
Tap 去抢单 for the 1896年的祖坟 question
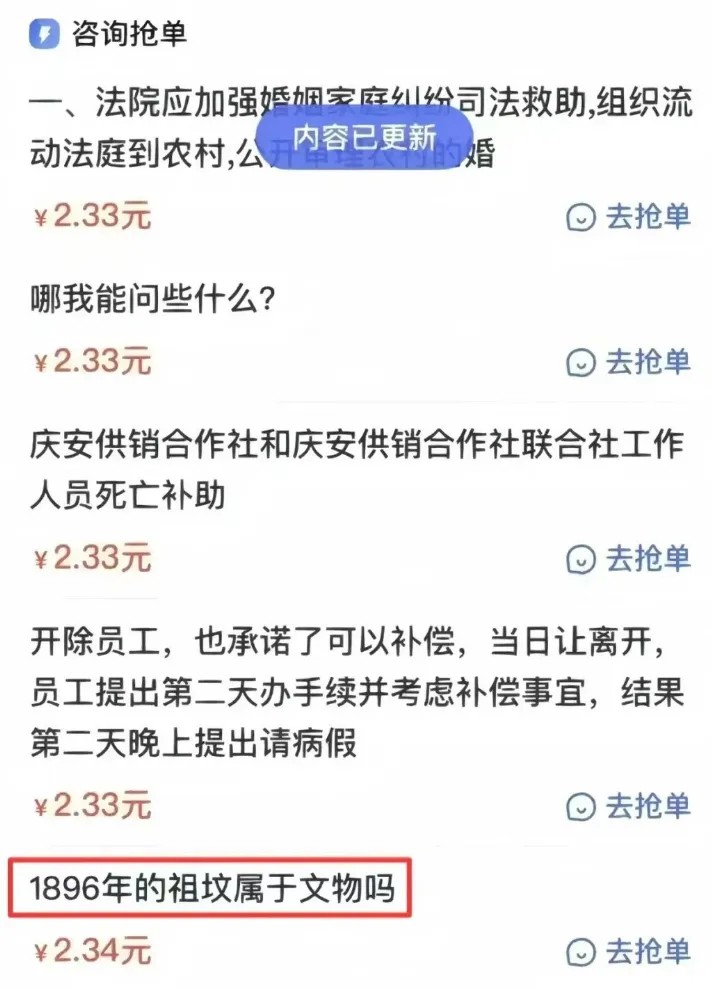629,951
